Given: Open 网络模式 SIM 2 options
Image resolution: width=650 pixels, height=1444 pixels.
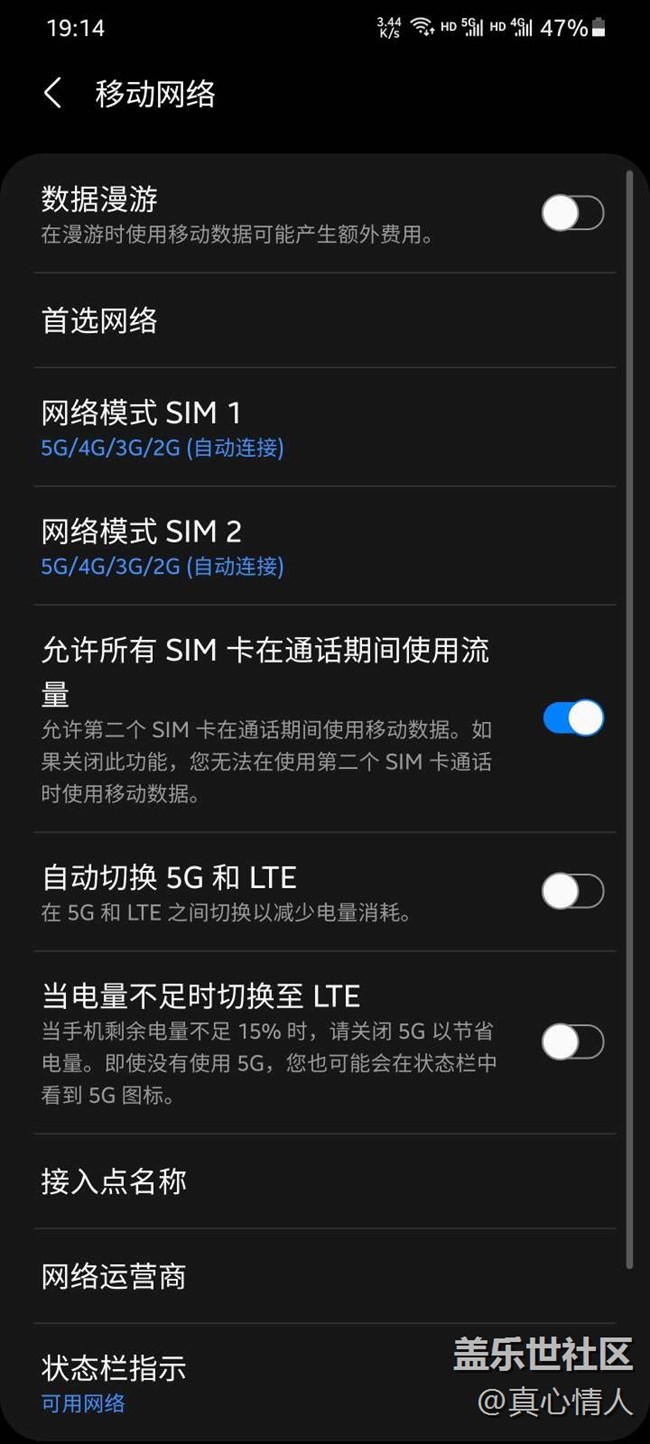Looking at the screenshot, I should pyautogui.click(x=325, y=546).
